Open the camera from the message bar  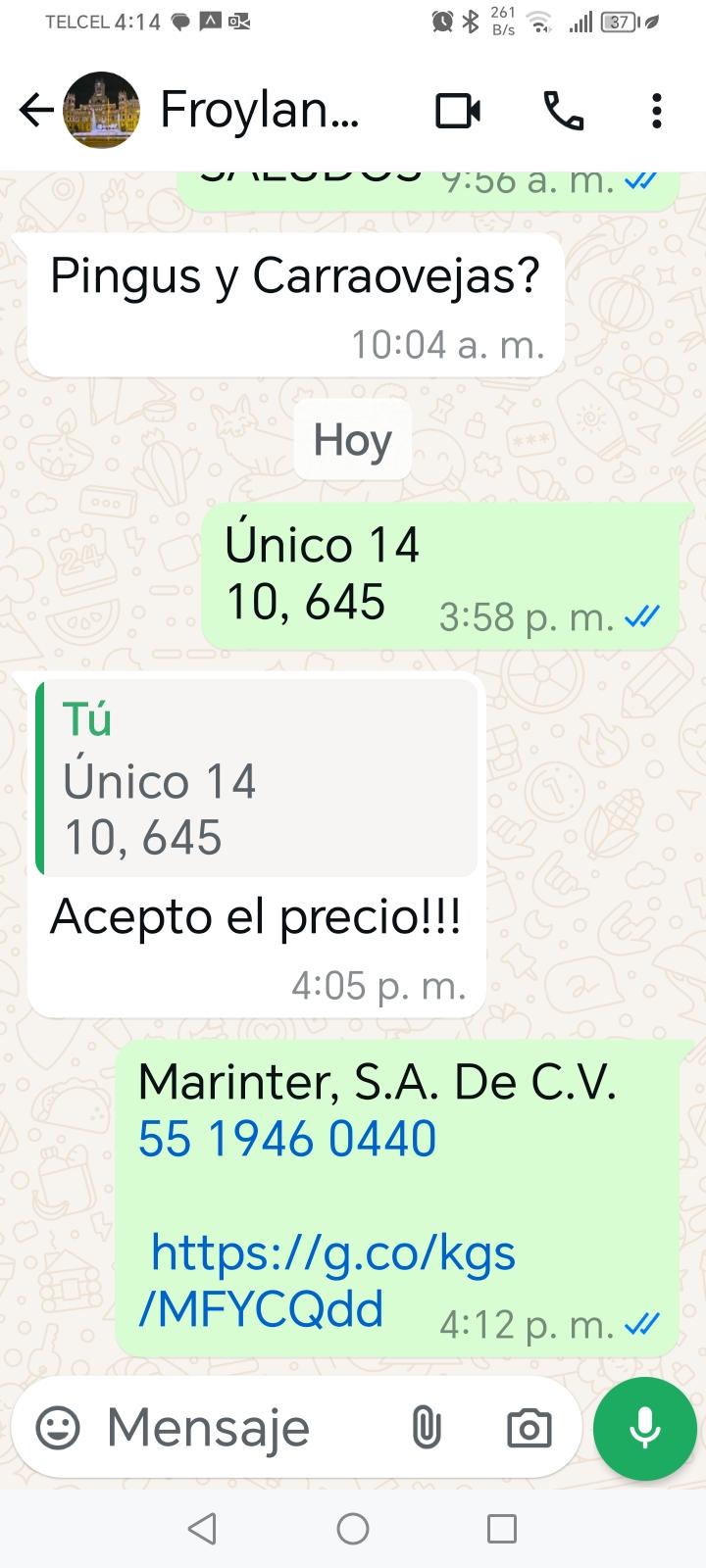pos(529,1428)
